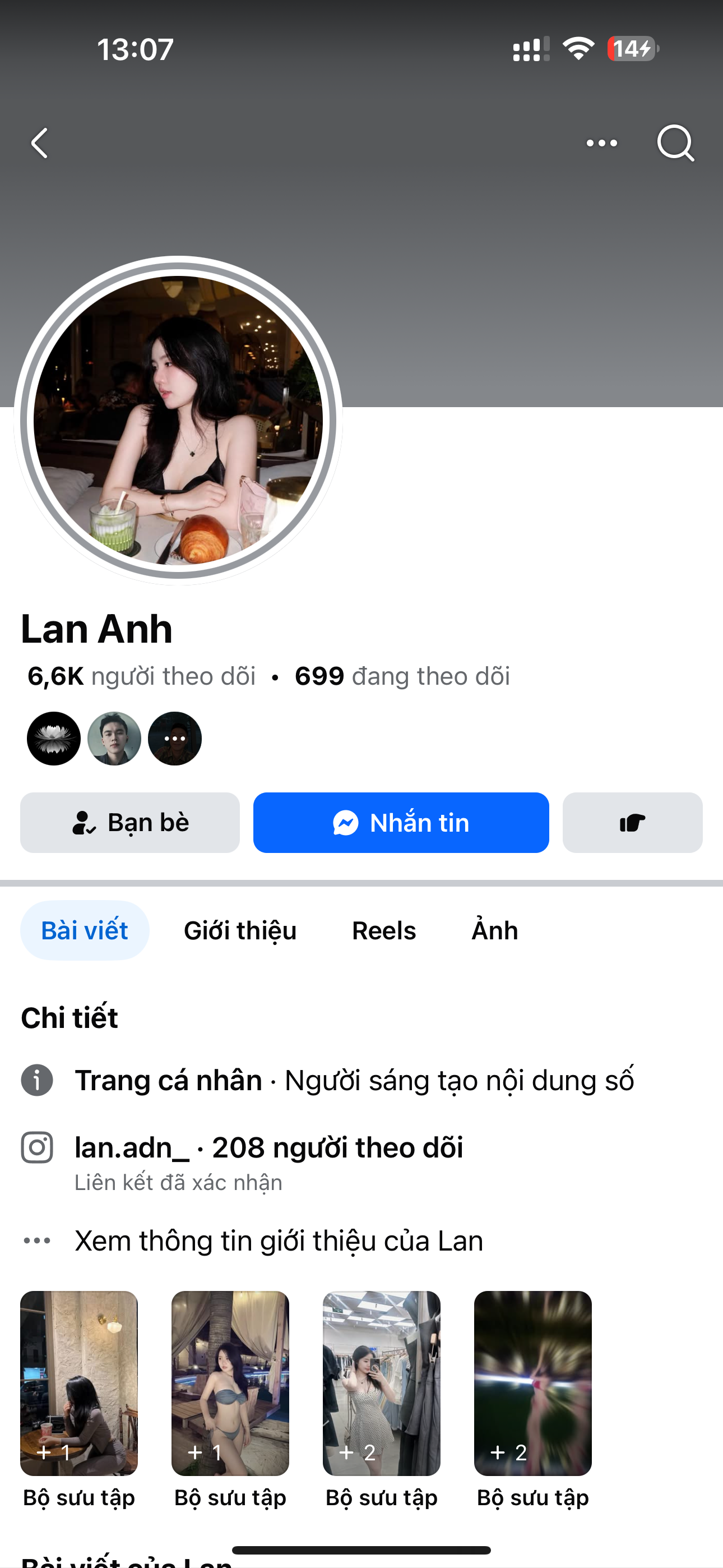Switch to the Giới thiệu tab
Image resolution: width=723 pixels, height=1568 pixels.
point(240,930)
